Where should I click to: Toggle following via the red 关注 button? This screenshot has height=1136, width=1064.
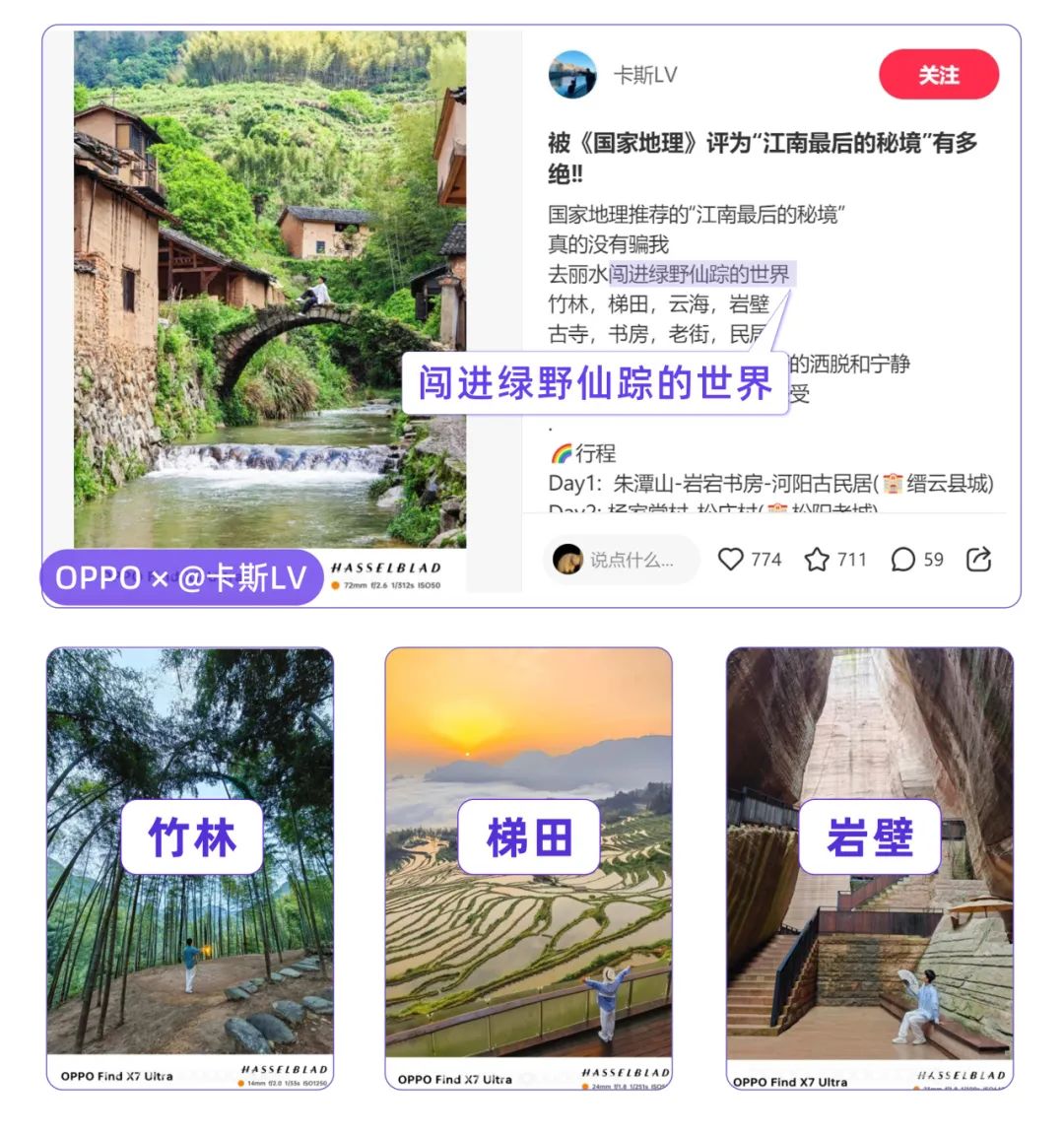click(939, 74)
